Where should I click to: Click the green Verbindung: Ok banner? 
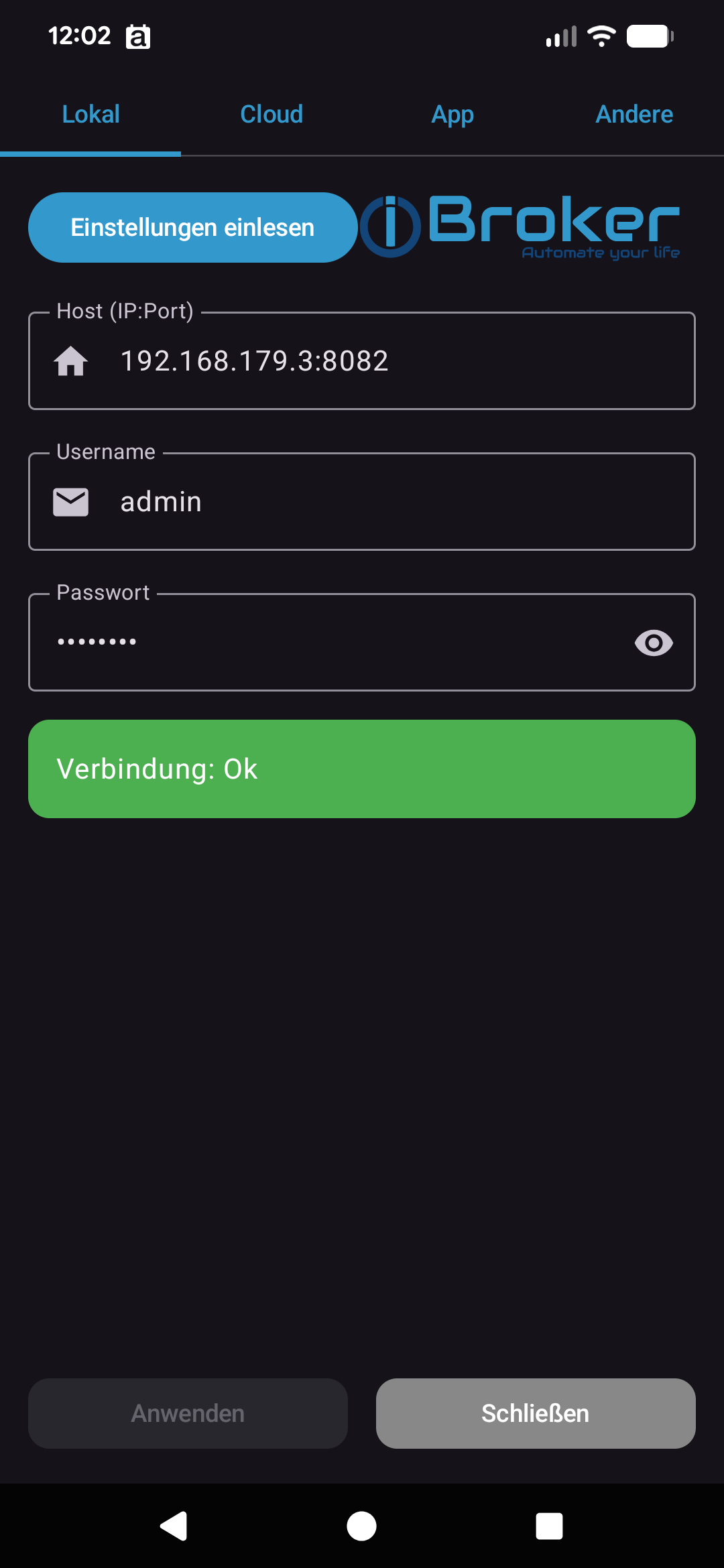(x=362, y=769)
